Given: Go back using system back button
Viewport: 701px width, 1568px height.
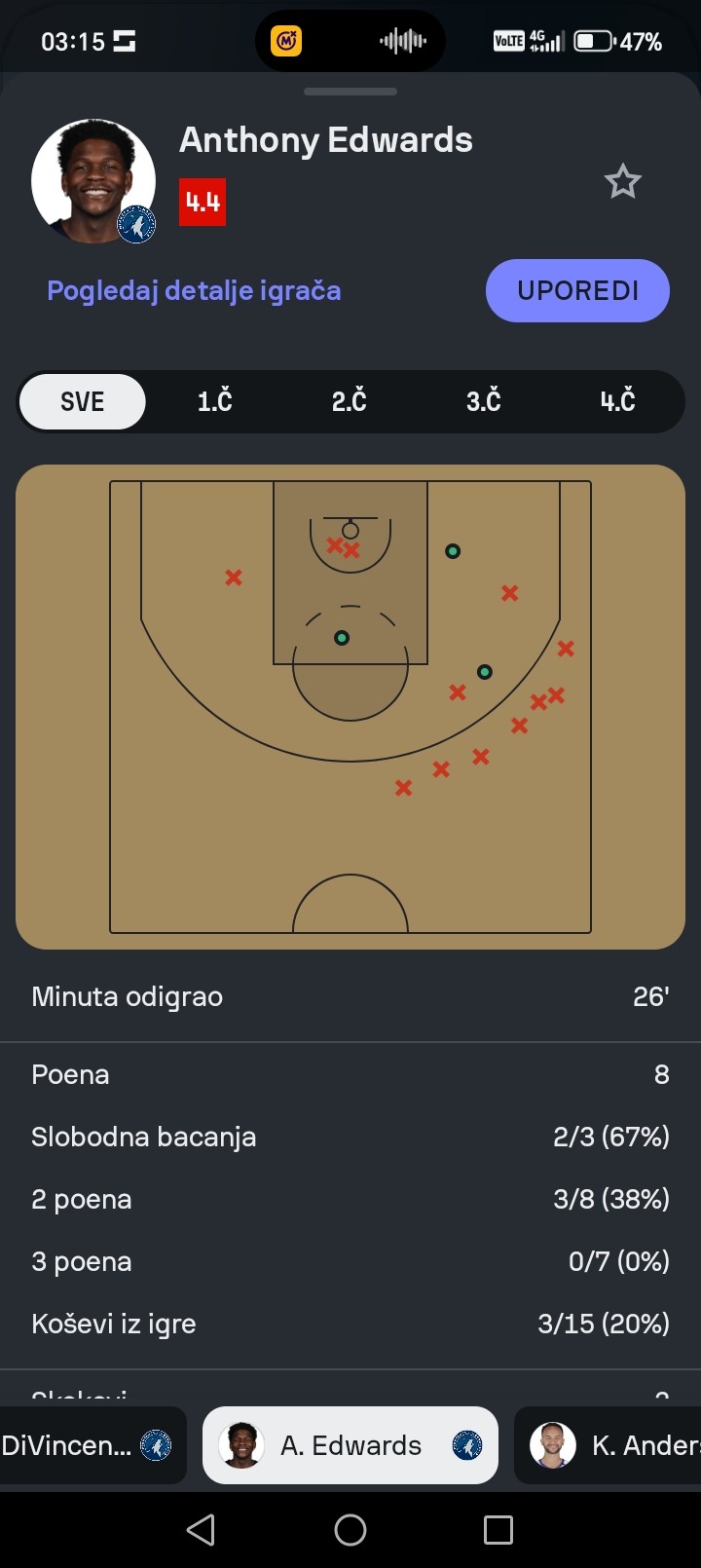Looking at the screenshot, I should (201, 1530).
